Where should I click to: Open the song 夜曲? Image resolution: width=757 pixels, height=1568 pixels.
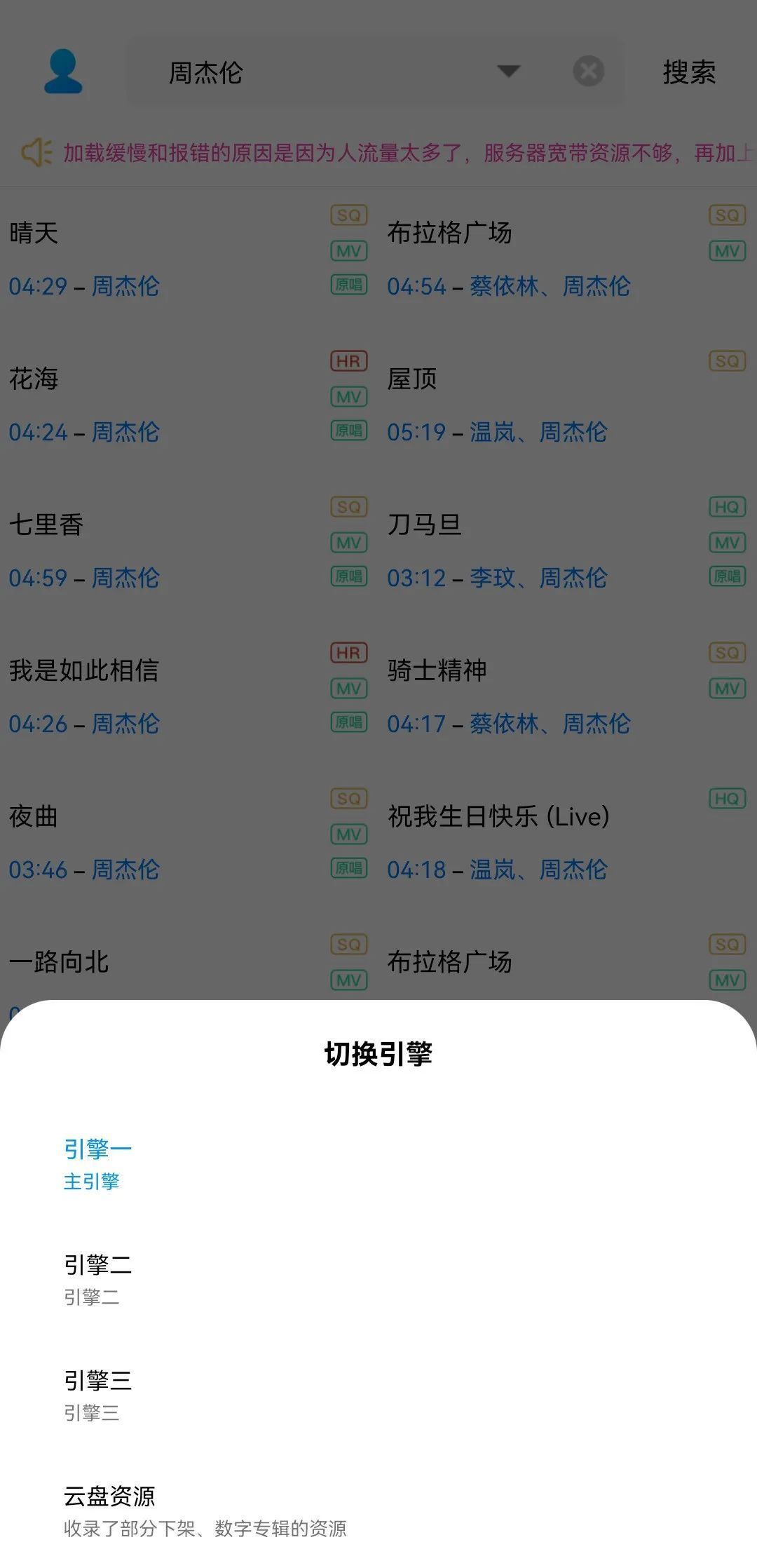(34, 817)
